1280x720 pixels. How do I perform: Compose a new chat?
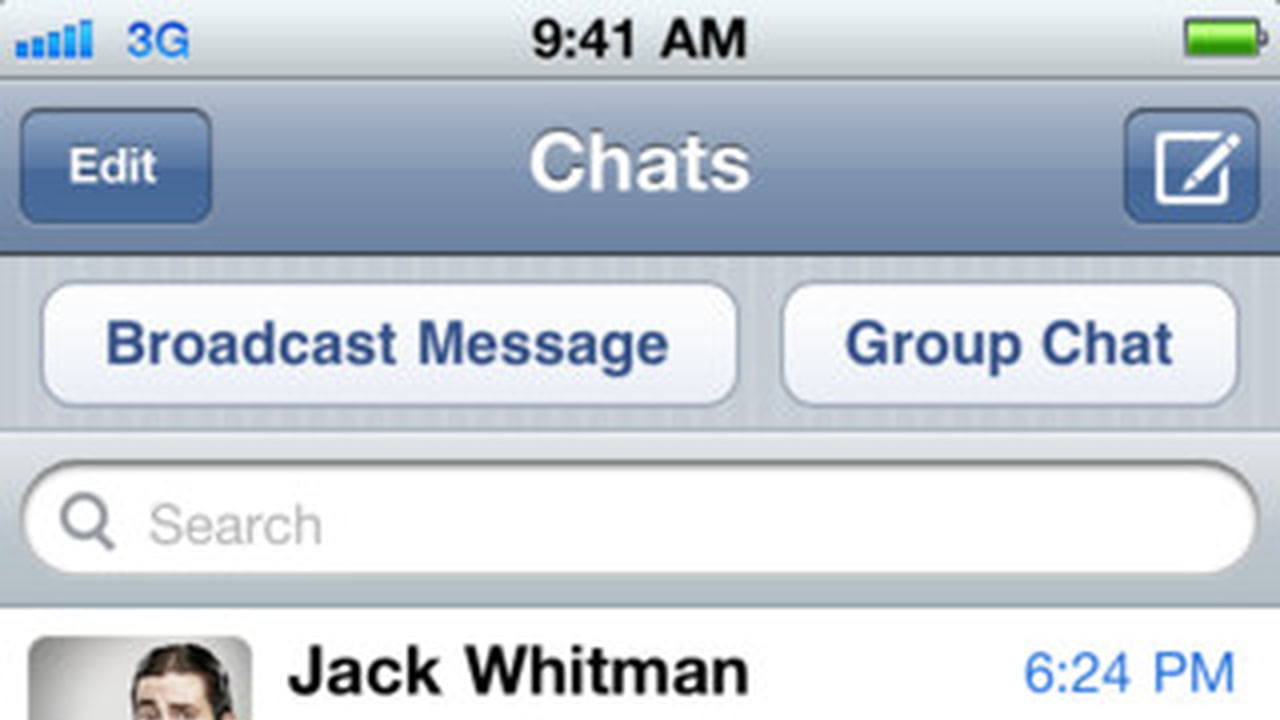tap(1191, 166)
